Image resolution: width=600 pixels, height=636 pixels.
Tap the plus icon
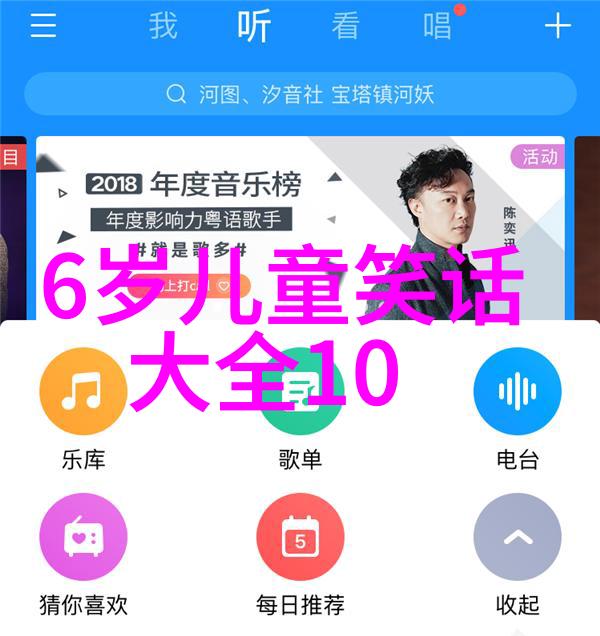[557, 26]
